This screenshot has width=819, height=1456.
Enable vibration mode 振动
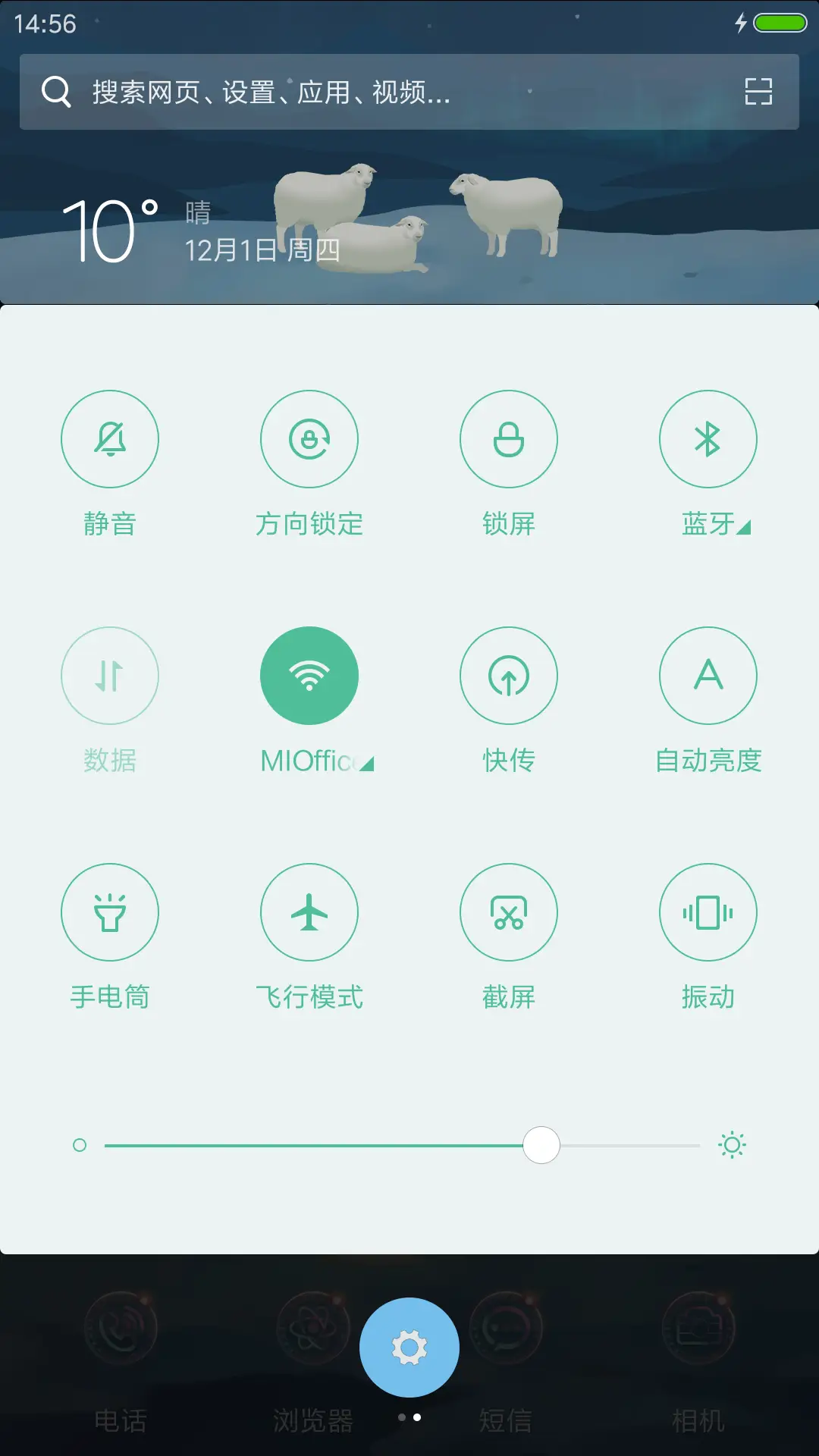pyautogui.click(x=708, y=912)
